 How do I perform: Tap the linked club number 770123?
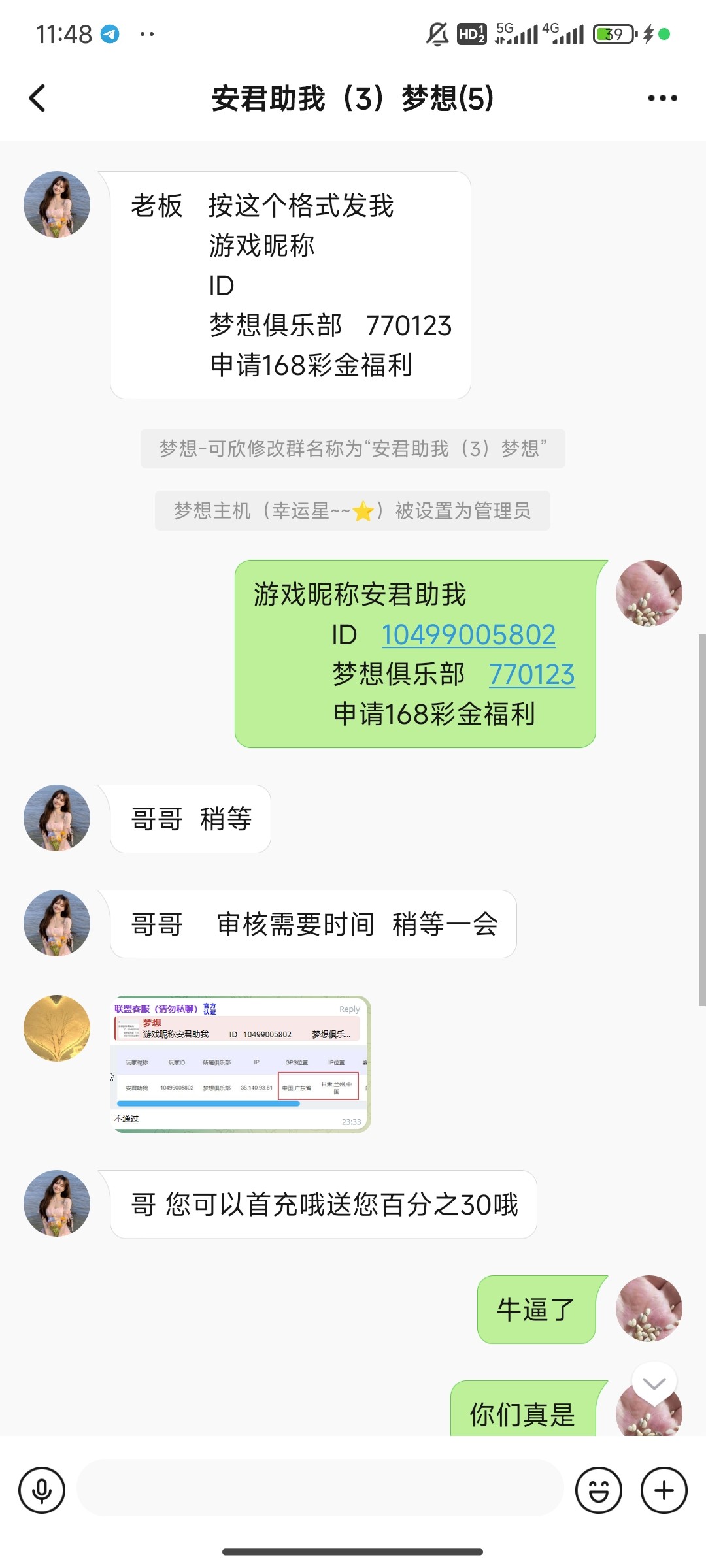point(531,675)
